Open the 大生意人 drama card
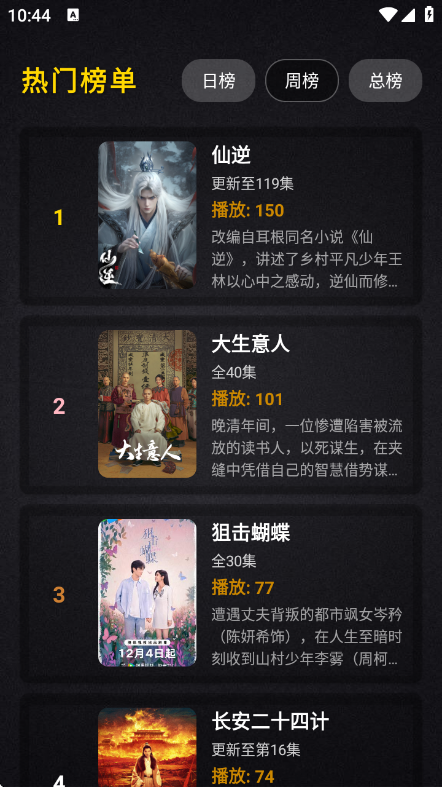Viewport: 442px width, 787px height. tap(221, 405)
